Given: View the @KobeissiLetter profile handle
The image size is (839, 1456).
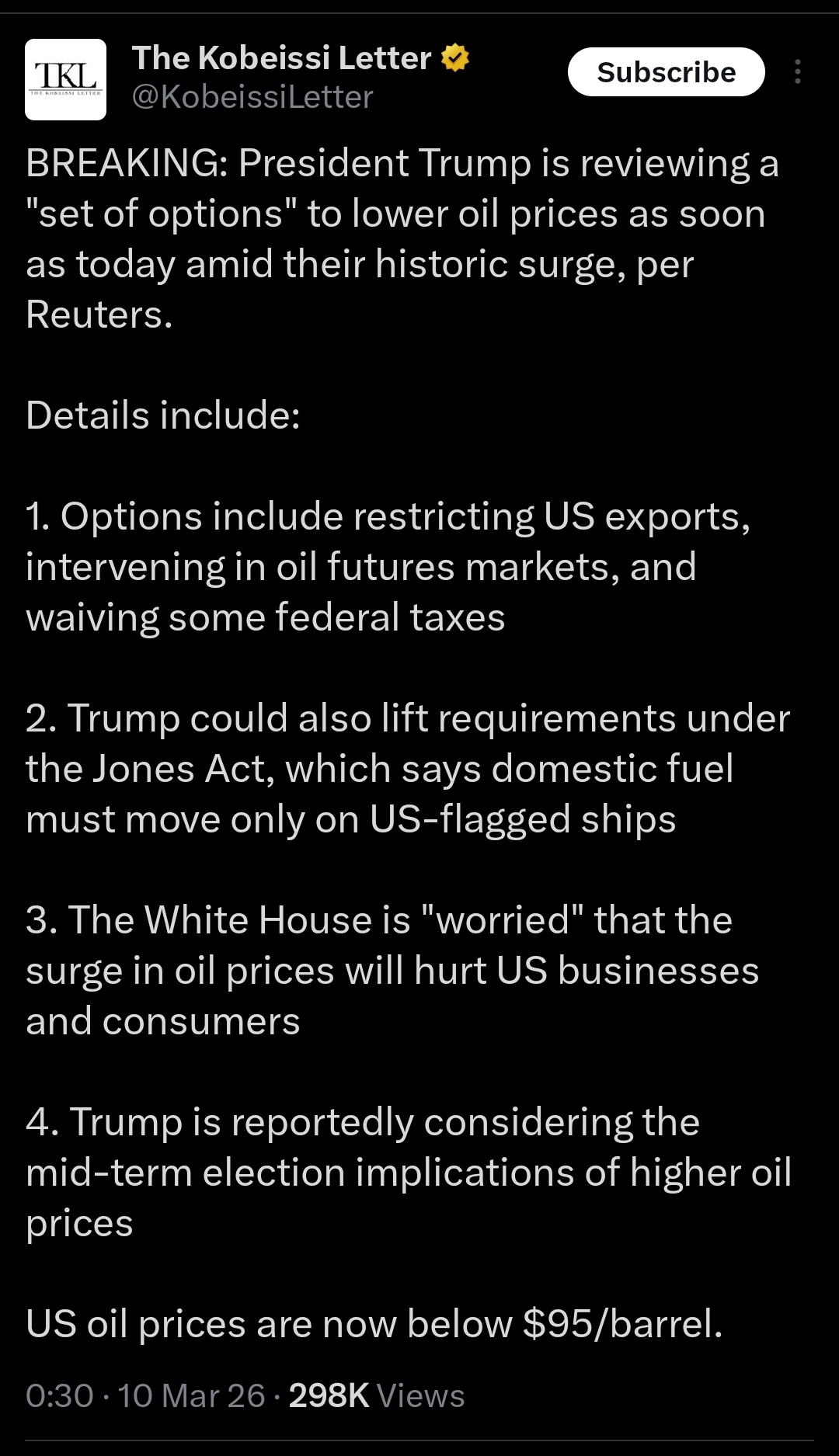Looking at the screenshot, I should click(x=252, y=98).
